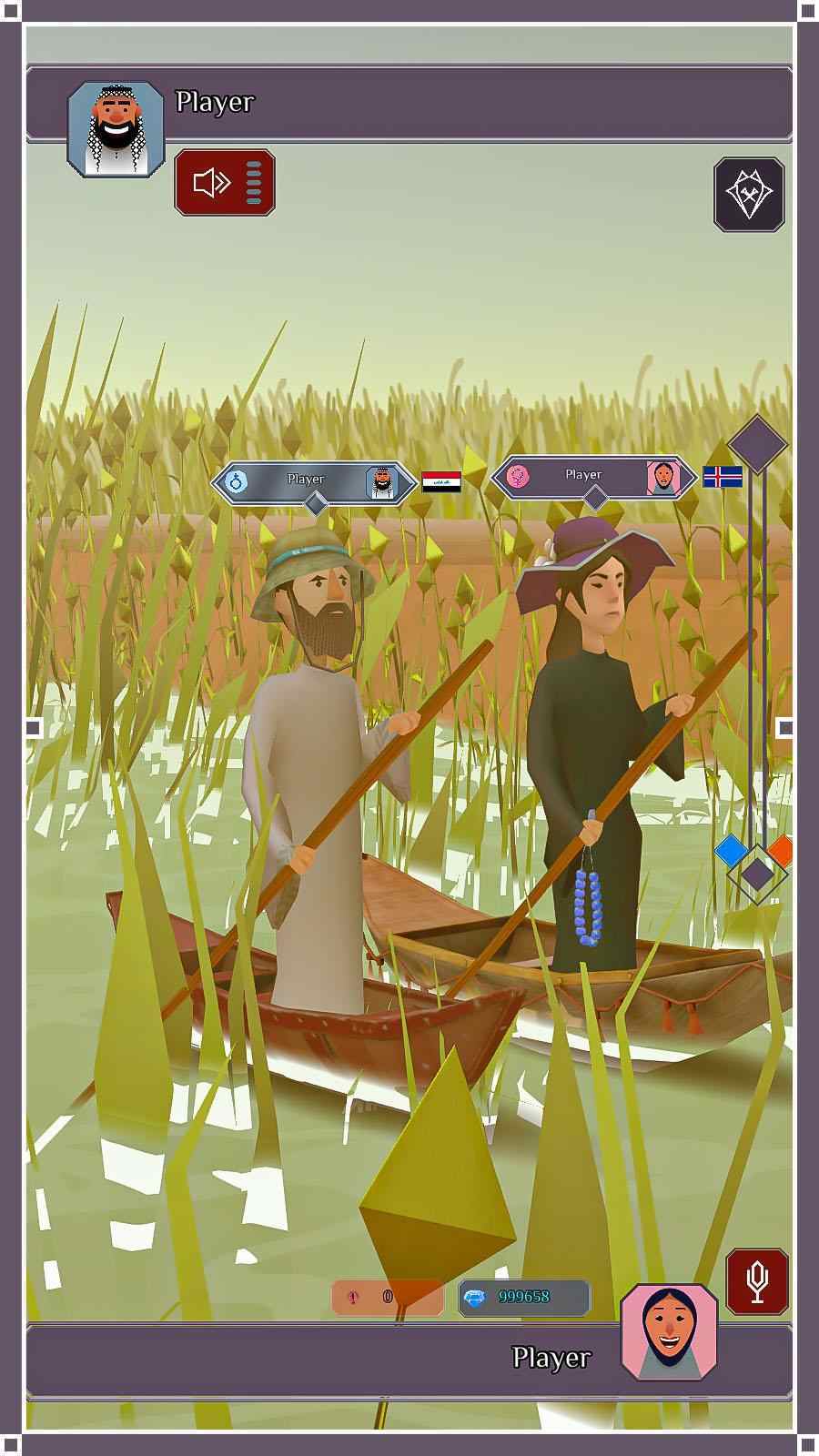Select the player tag with Iceland flag
The width and height of the screenshot is (819, 1456).
pos(593,476)
